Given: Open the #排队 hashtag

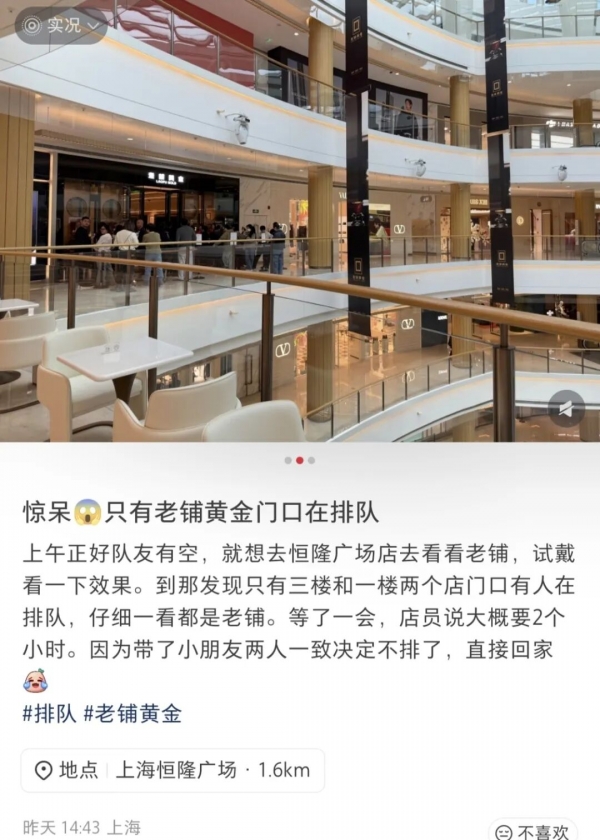Looking at the screenshot, I should pyautogui.click(x=49, y=714).
